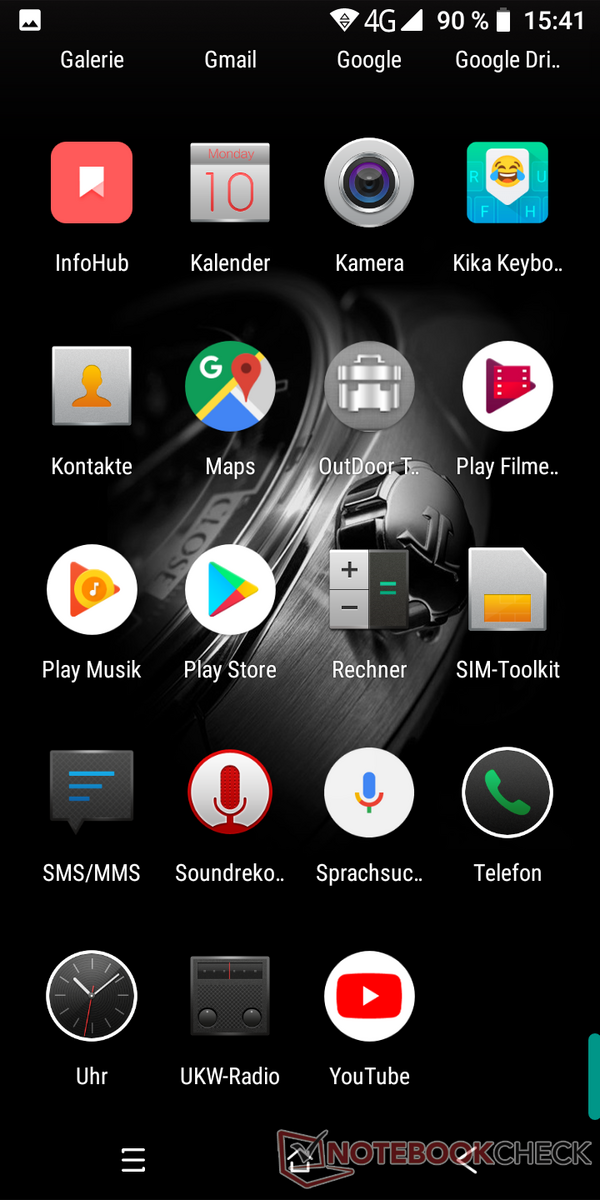Open the Kontakte app

tap(92, 387)
